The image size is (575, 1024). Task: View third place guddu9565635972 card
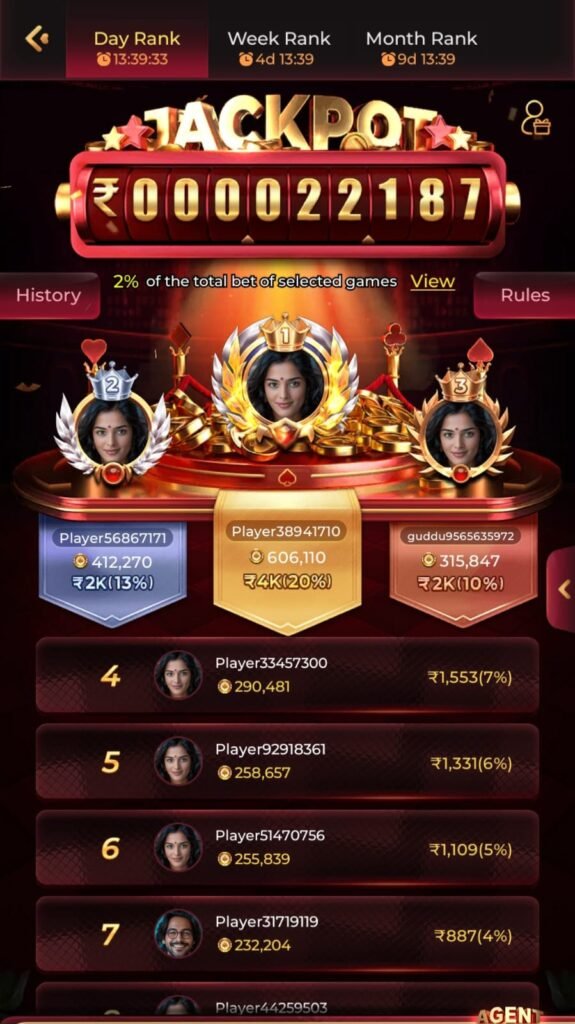(463, 568)
